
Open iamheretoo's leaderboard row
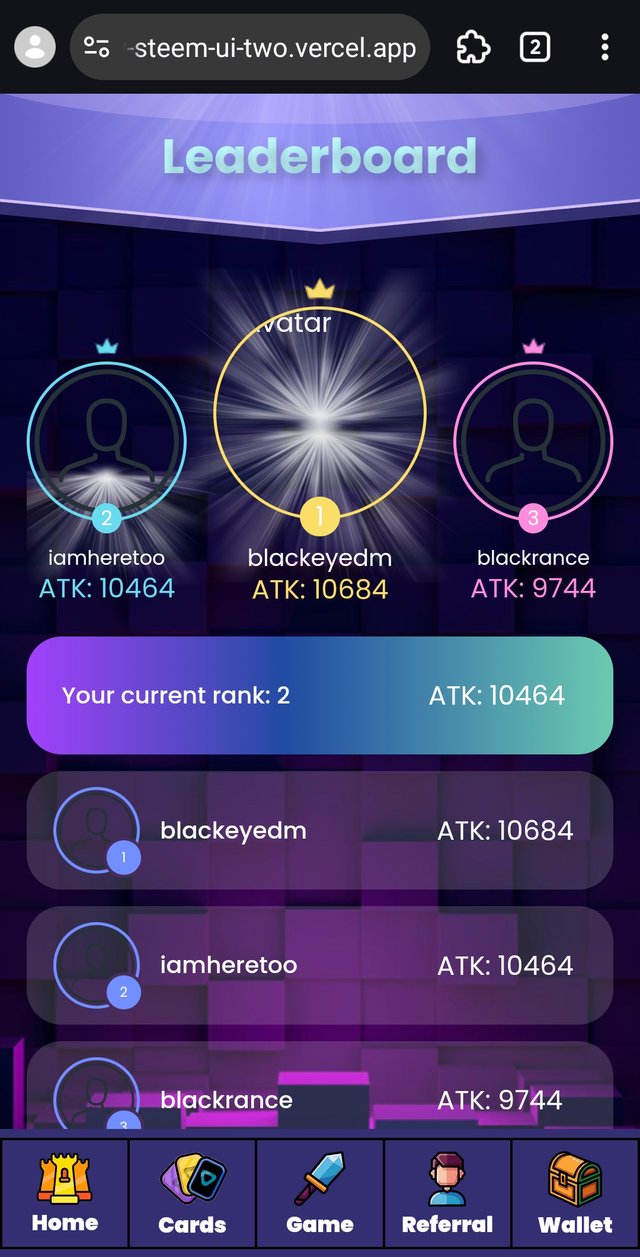pos(320,965)
